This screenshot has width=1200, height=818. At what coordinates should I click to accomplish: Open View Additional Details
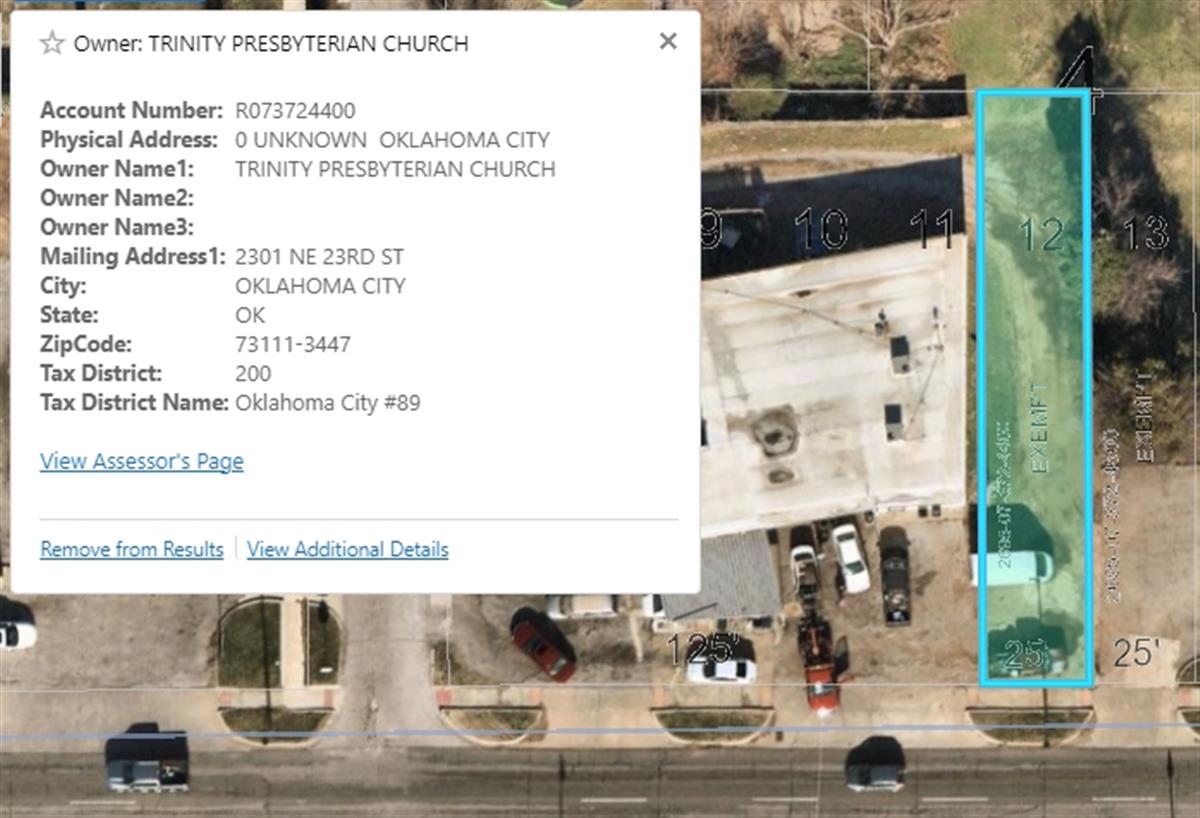[347, 549]
